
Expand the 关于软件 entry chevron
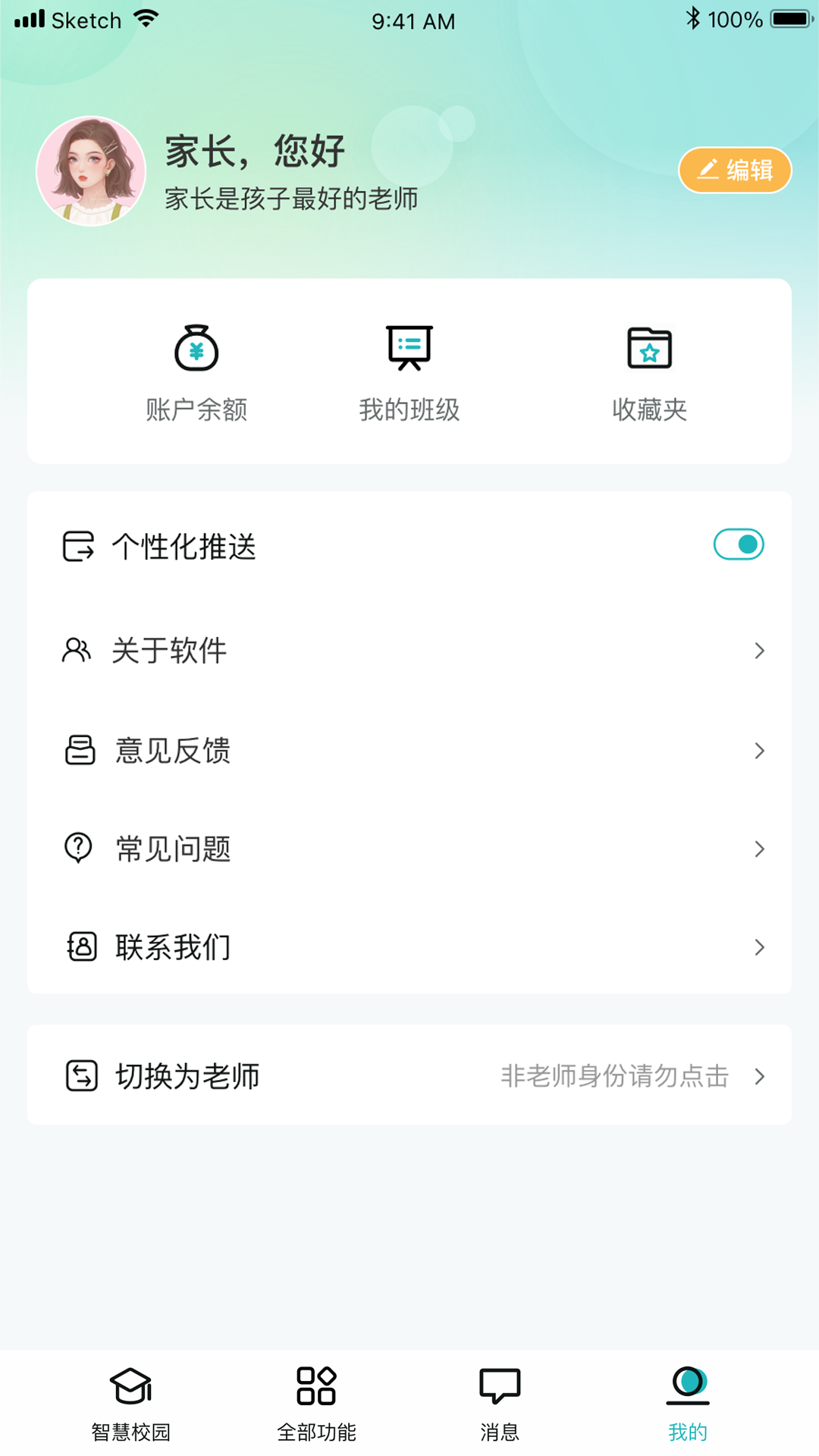click(x=761, y=651)
